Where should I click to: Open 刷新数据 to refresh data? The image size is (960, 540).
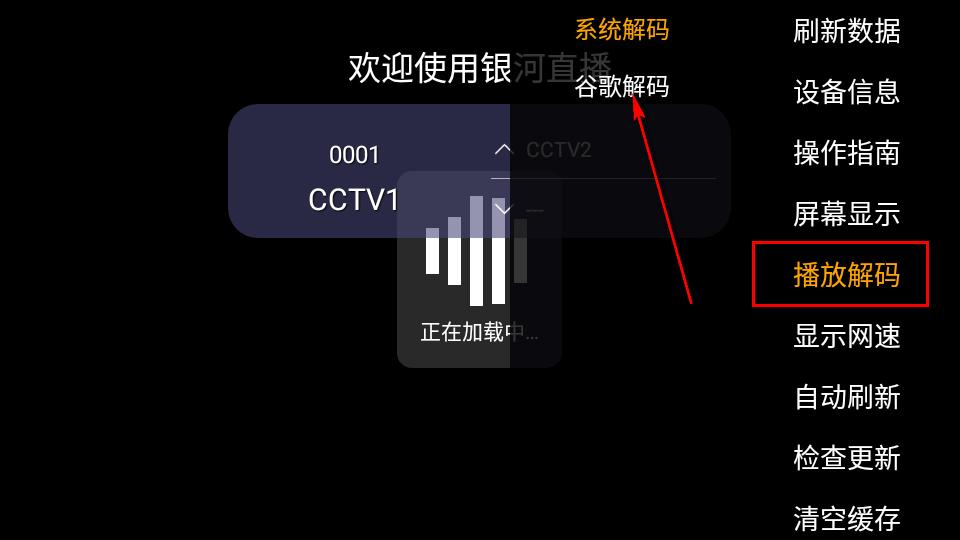[x=846, y=31]
